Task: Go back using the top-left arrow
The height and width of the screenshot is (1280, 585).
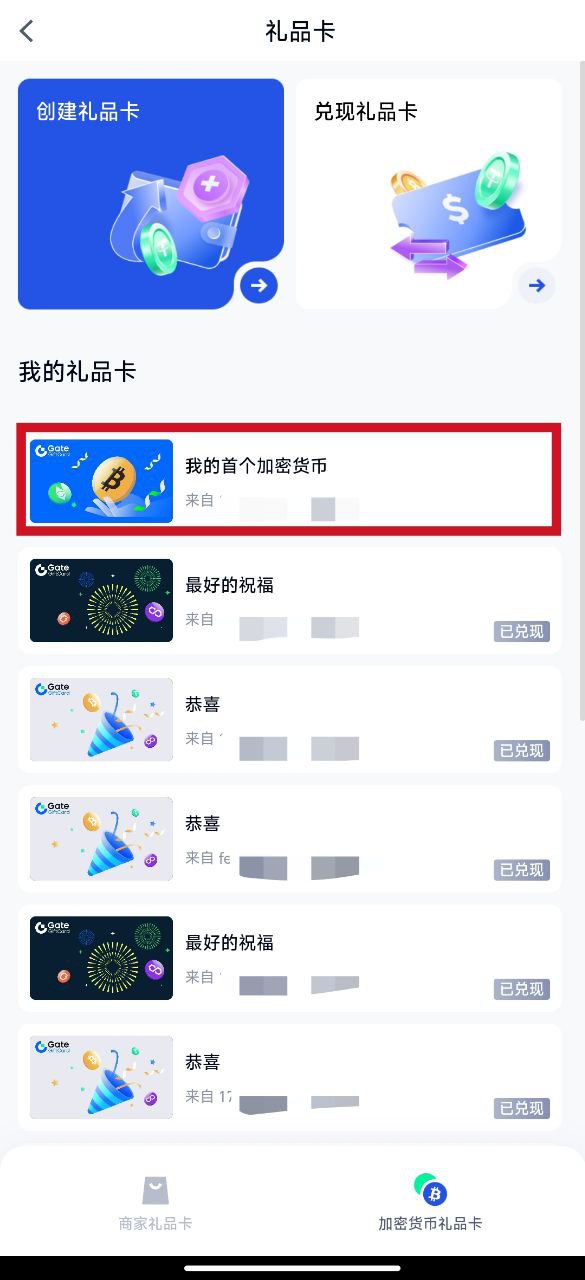Action: coord(27,31)
